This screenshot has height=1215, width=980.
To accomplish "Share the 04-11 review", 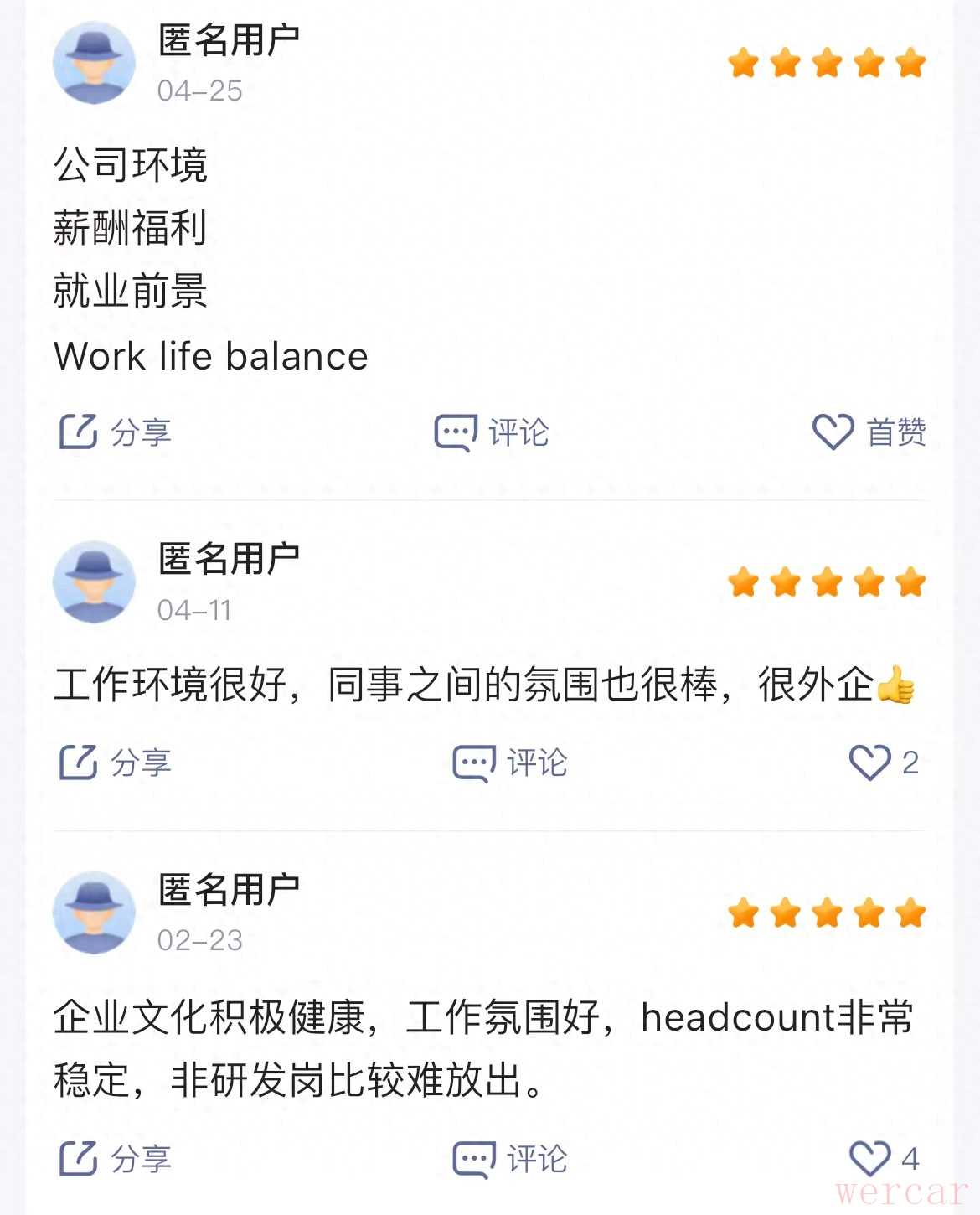I will click(x=115, y=763).
